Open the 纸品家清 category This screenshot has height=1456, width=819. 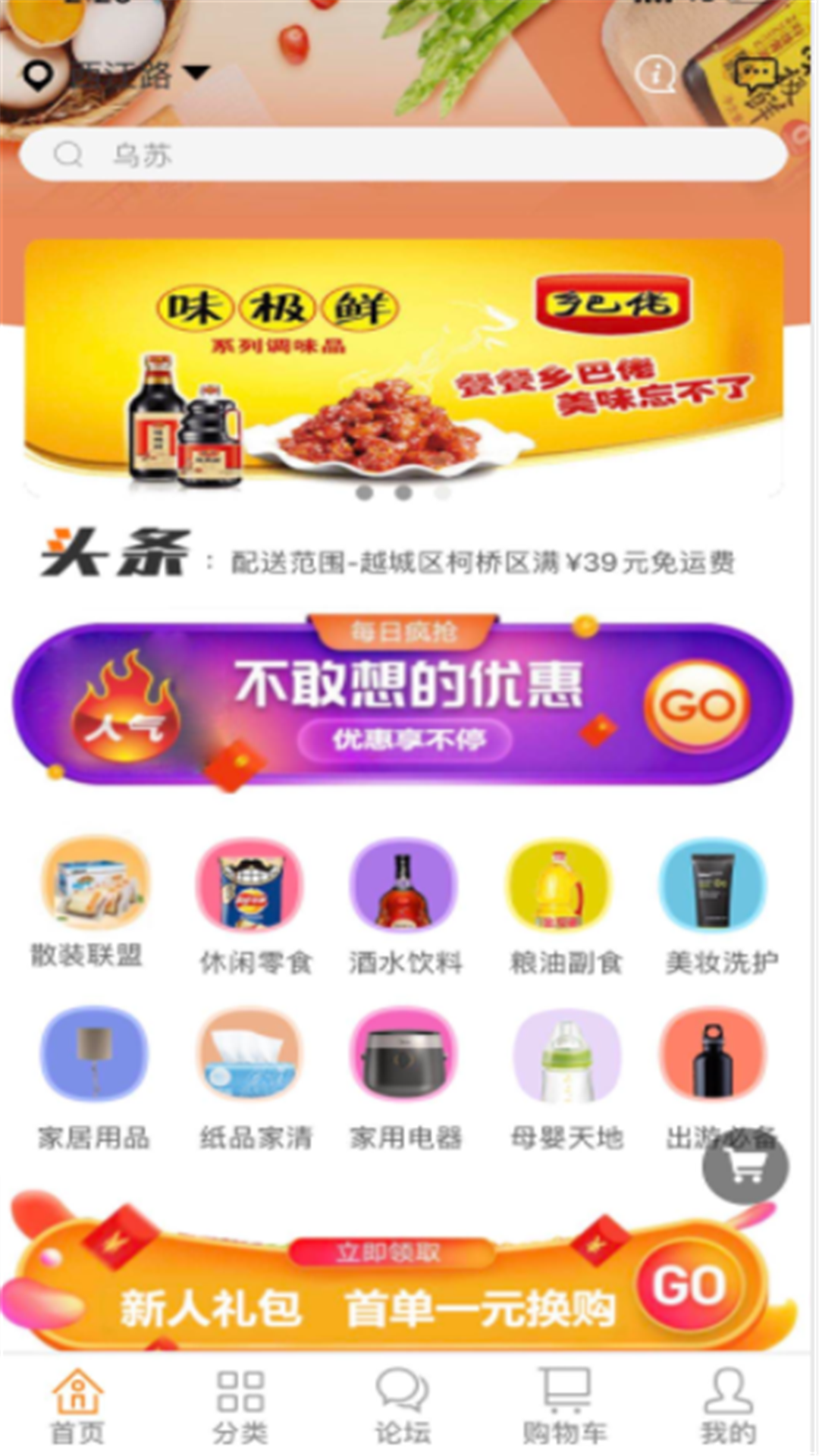[x=253, y=1077]
